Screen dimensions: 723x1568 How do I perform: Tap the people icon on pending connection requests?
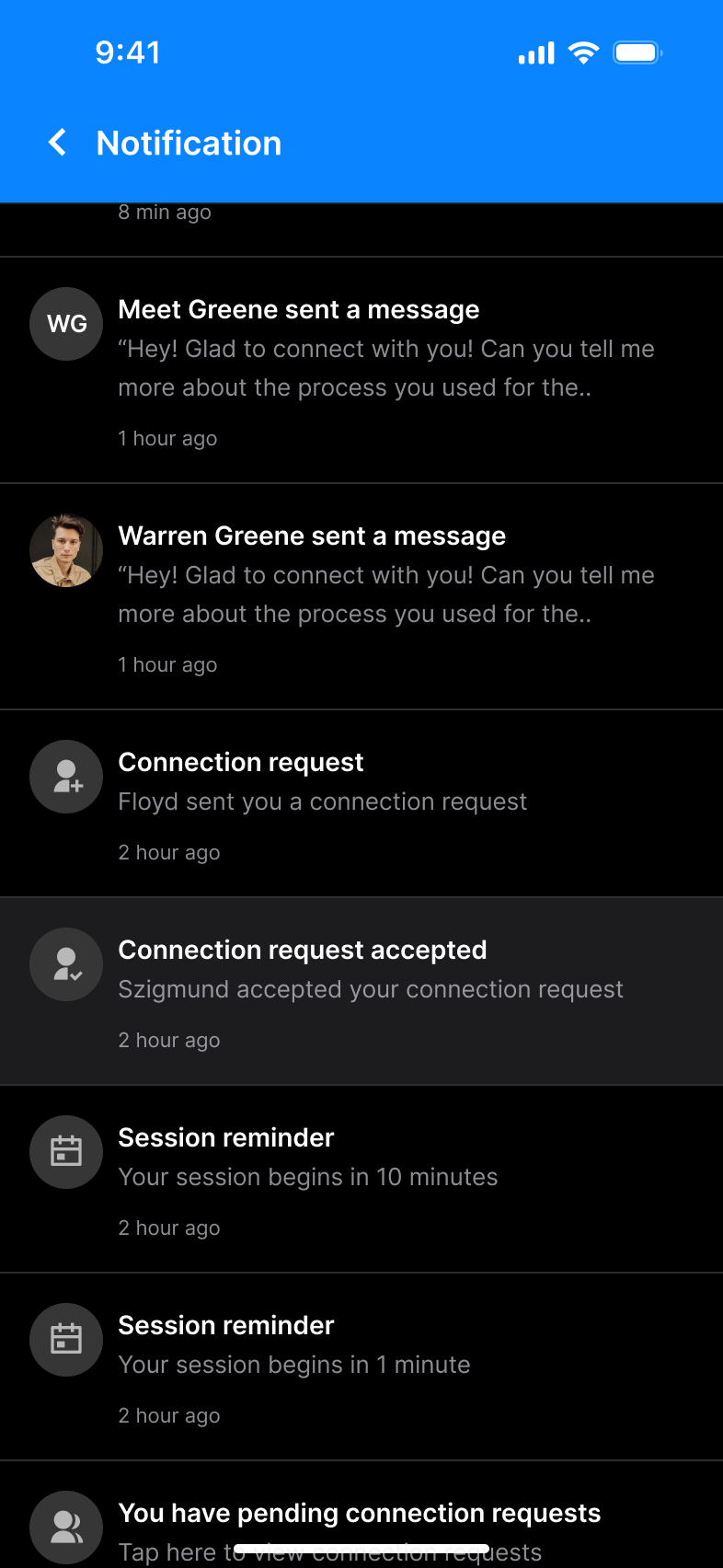pyautogui.click(x=65, y=1526)
